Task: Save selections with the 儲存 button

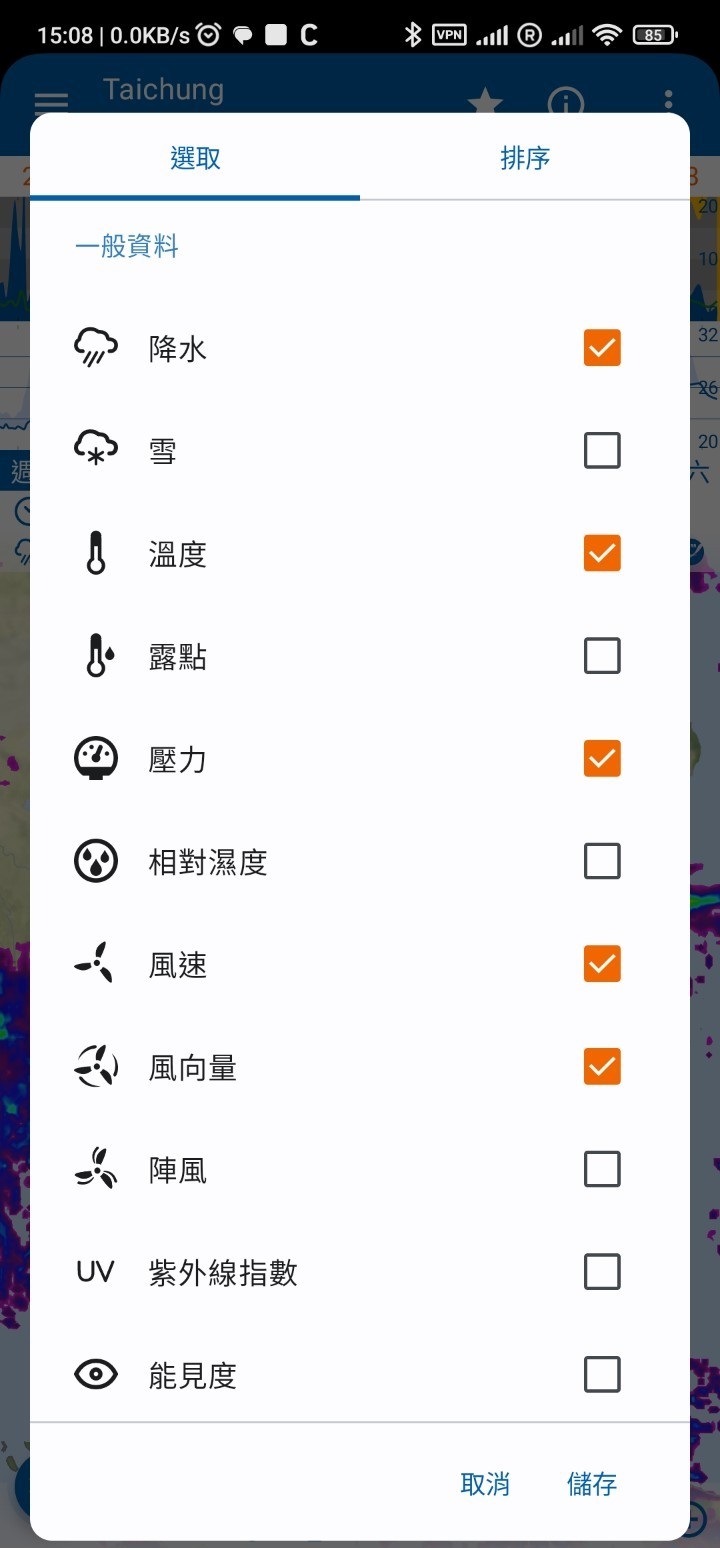Action: [x=590, y=1484]
